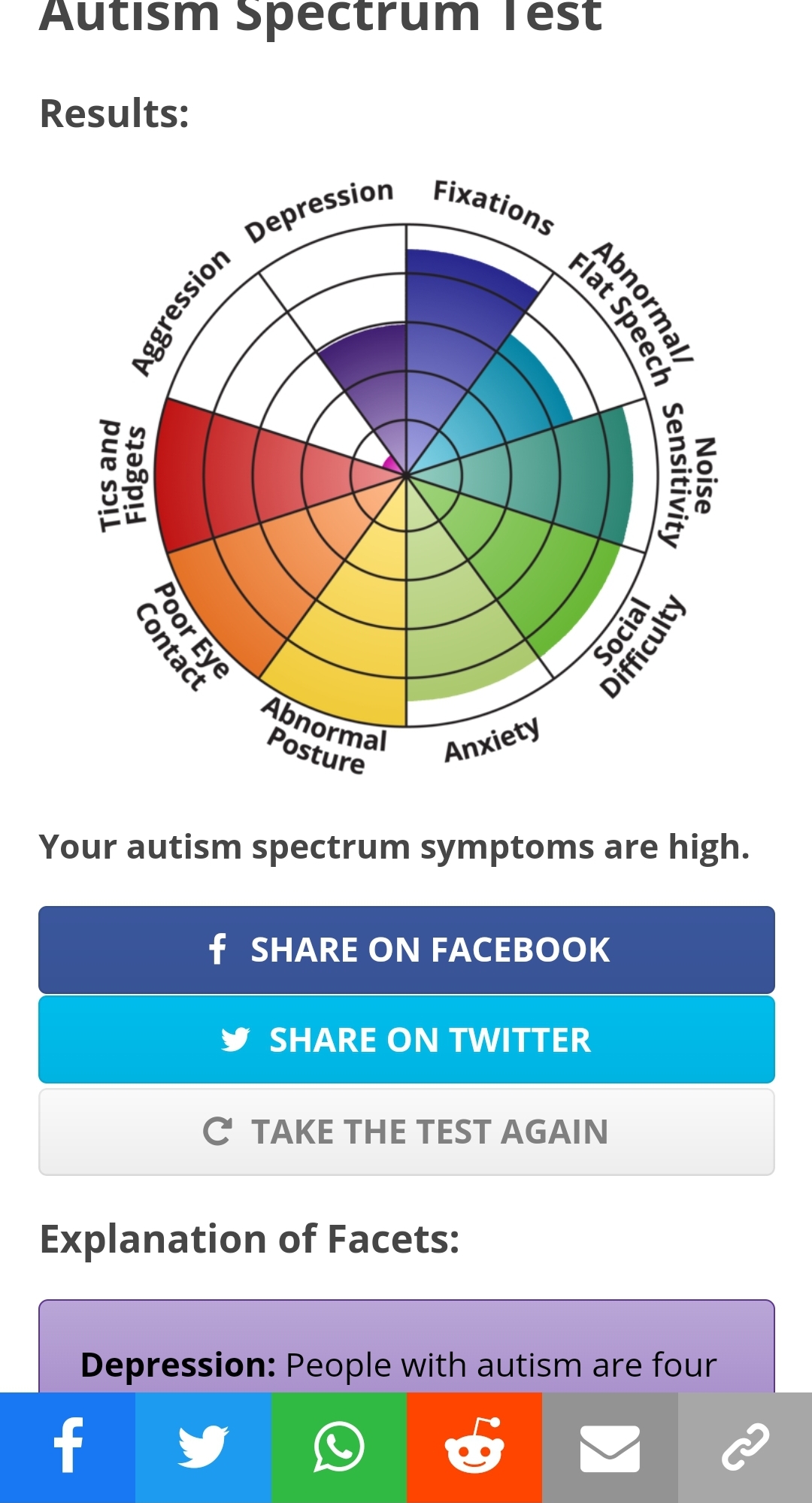
Task: Send this page by email
Action: point(610,1447)
